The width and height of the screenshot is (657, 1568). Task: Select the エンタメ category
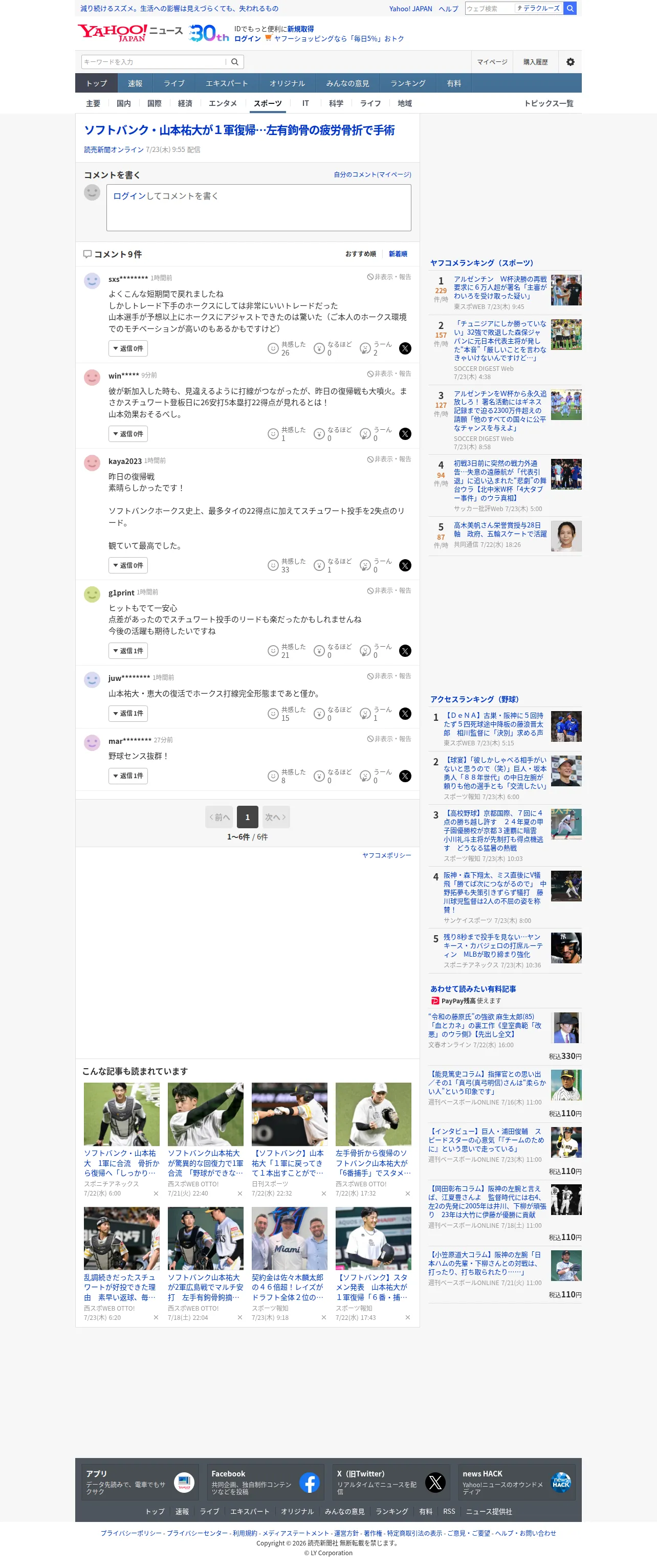click(222, 103)
